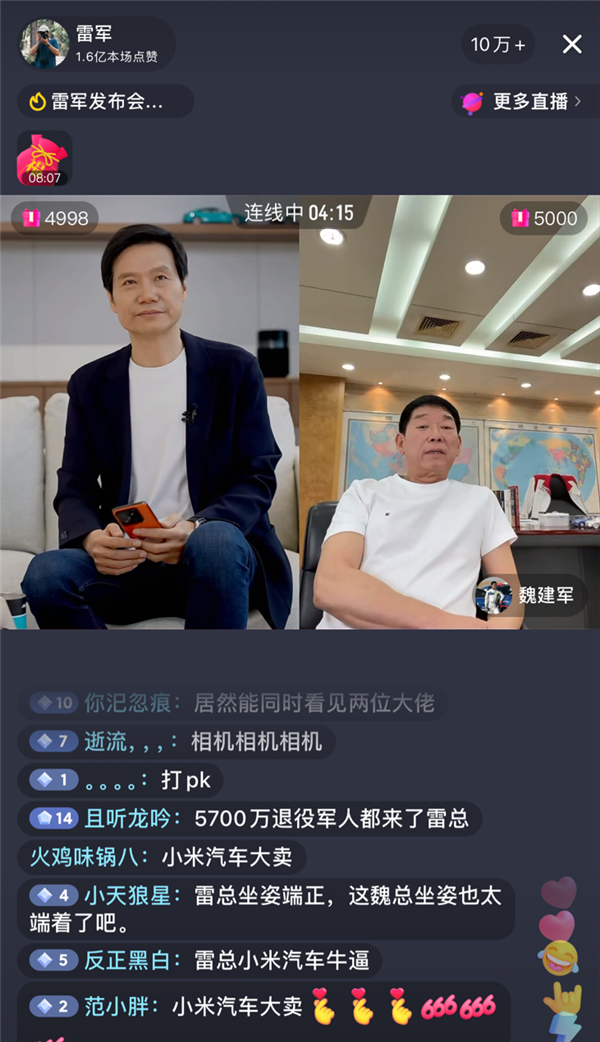Open the red lucky bag countdown

pos(44,158)
